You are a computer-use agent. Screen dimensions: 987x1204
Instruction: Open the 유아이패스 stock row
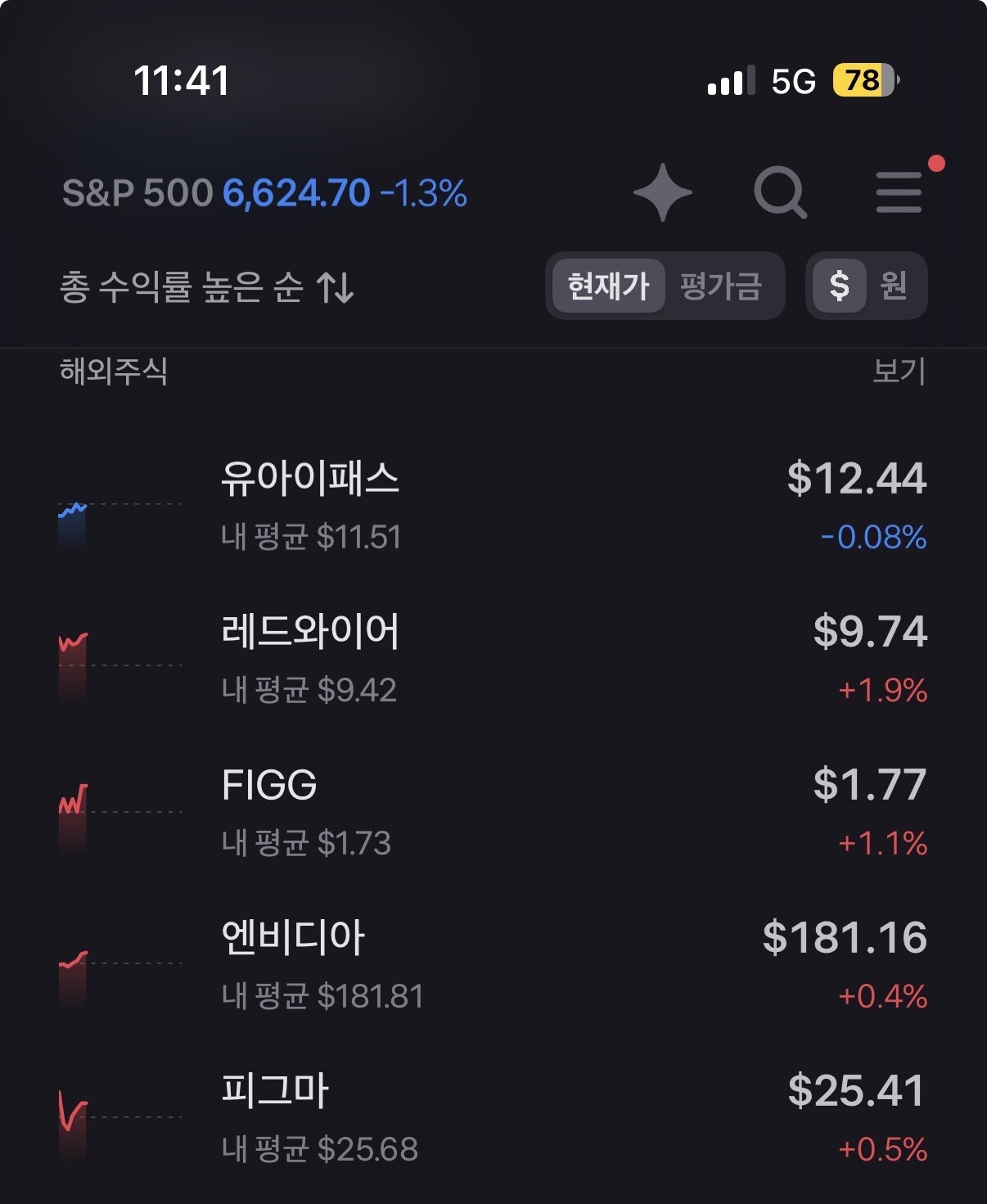coord(493,506)
